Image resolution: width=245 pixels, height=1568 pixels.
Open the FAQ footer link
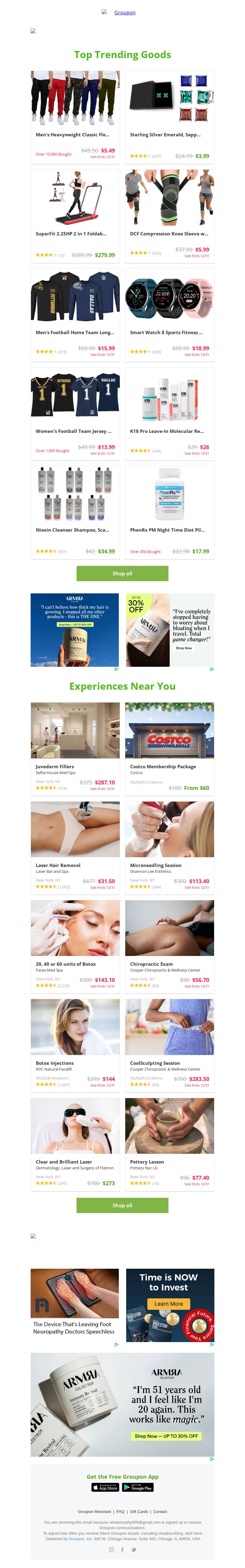click(121, 1511)
